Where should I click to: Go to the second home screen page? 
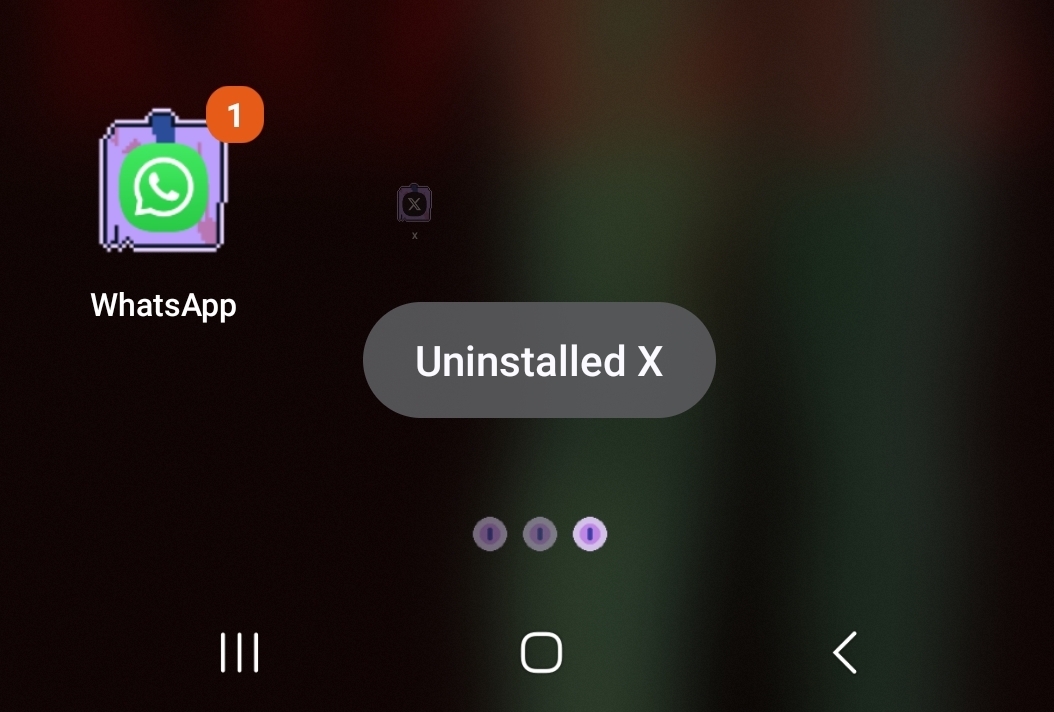540,534
